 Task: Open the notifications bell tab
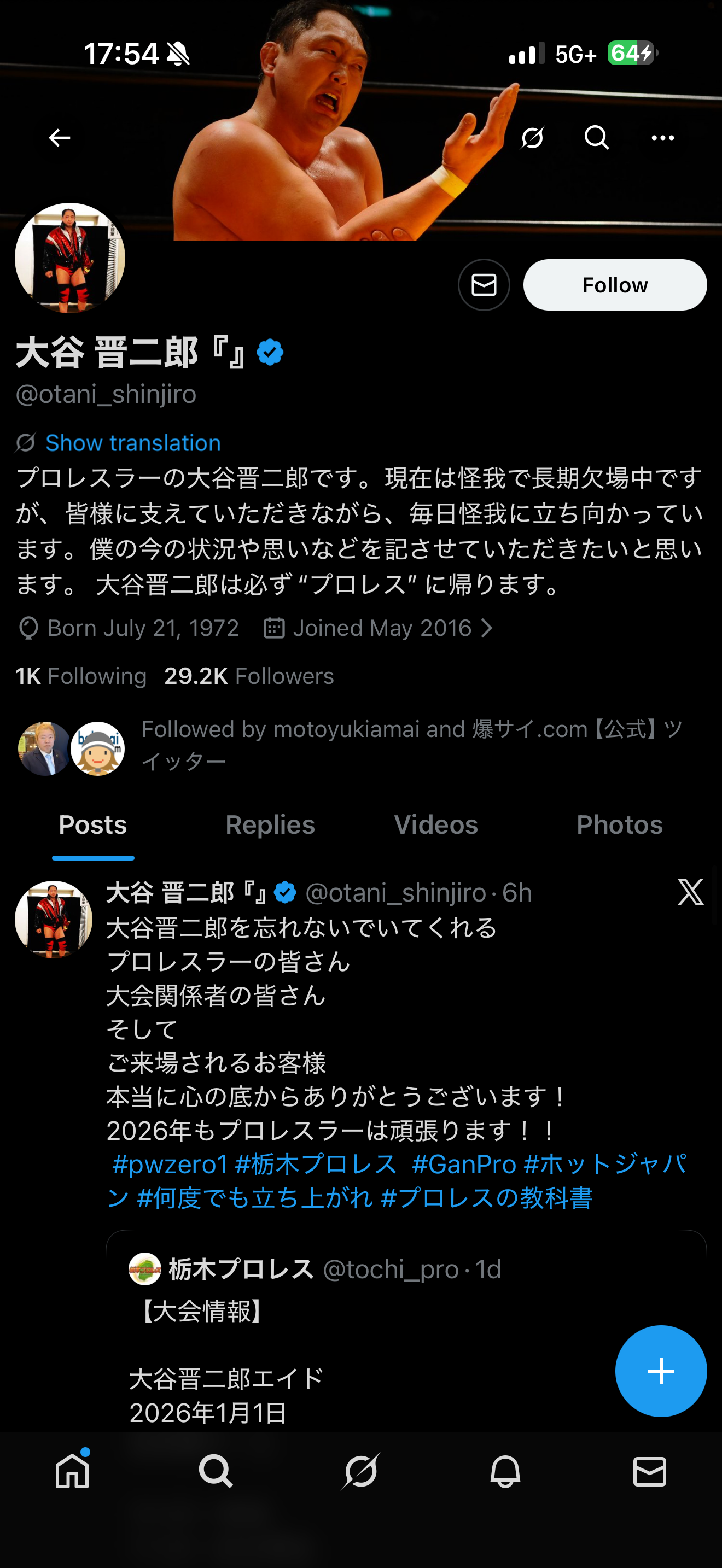point(505,1472)
